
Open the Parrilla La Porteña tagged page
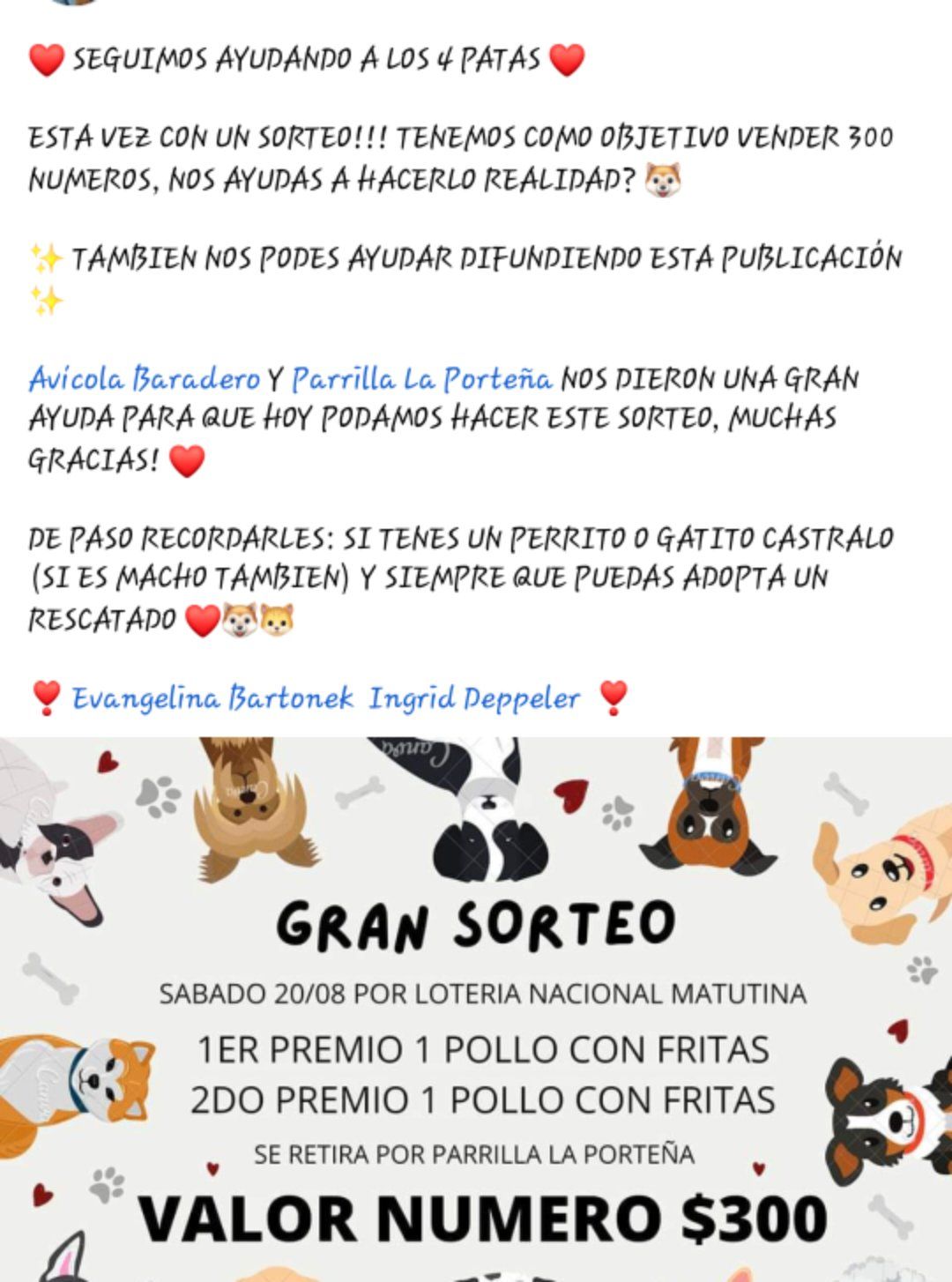point(421,379)
